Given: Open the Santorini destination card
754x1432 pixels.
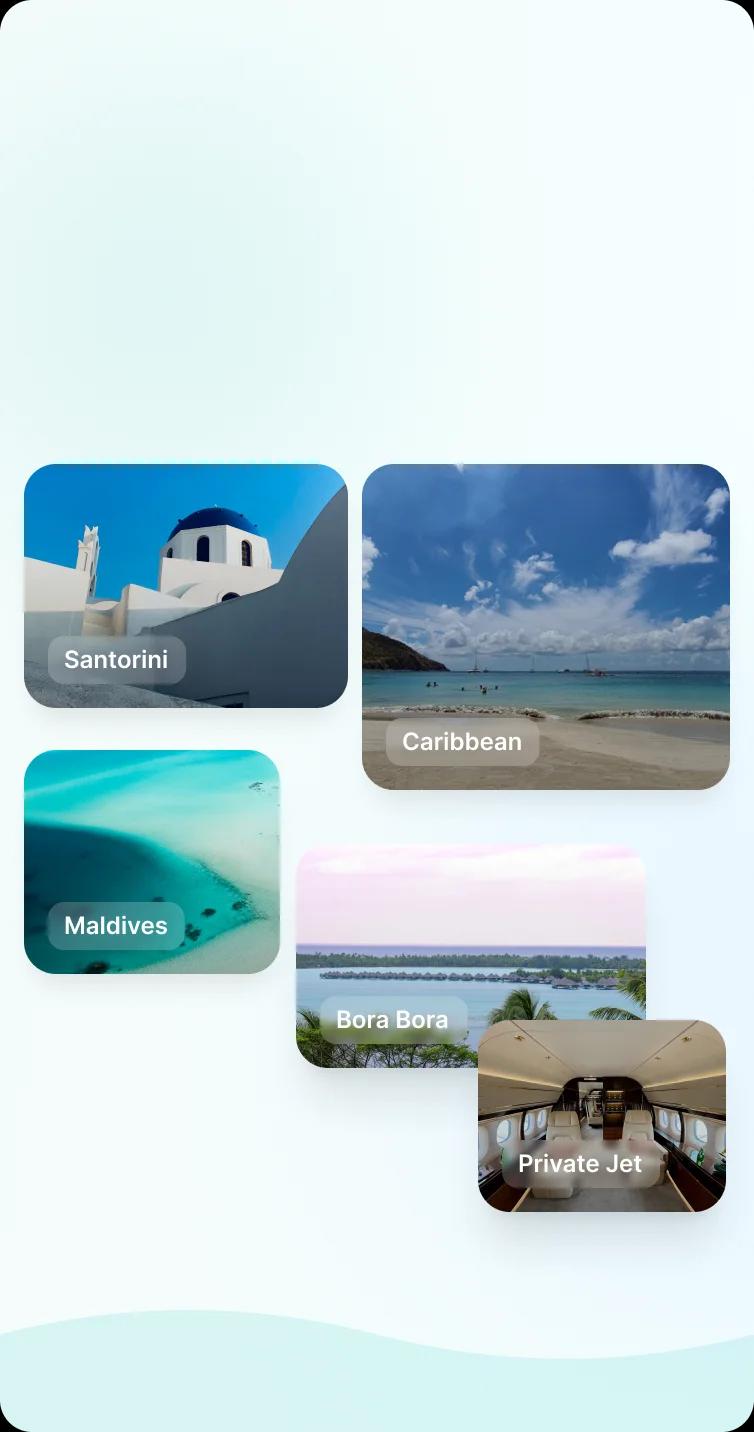Looking at the screenshot, I should click(x=185, y=585).
